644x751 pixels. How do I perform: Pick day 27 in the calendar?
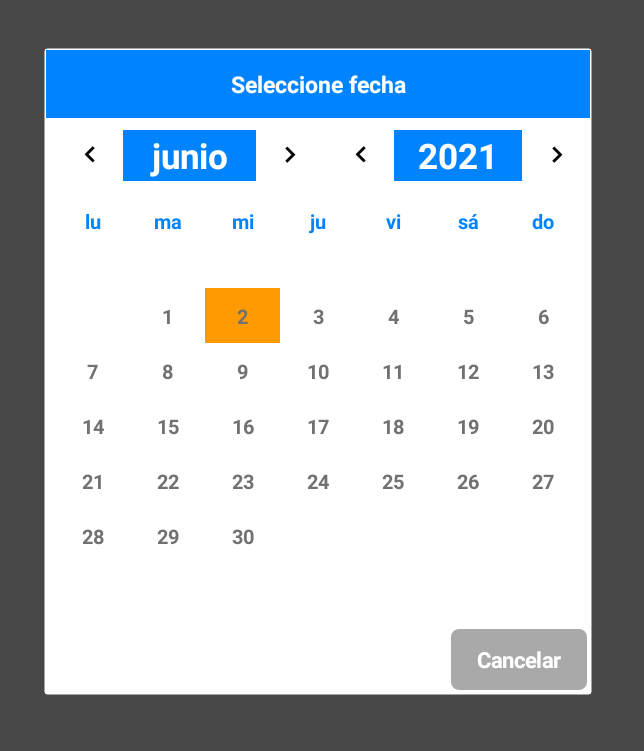point(543,483)
